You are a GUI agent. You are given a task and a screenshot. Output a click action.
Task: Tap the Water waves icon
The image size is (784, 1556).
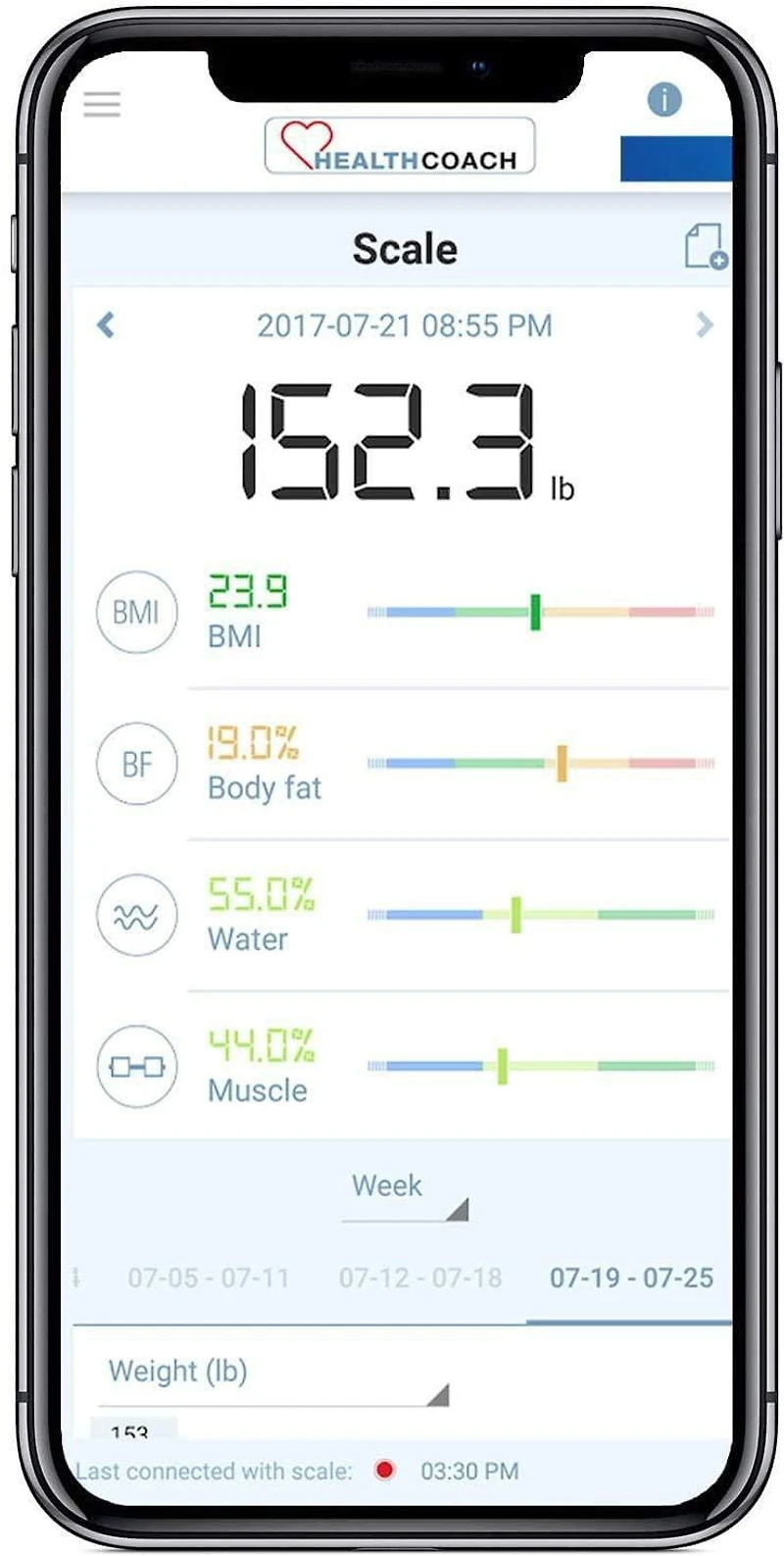point(137,916)
